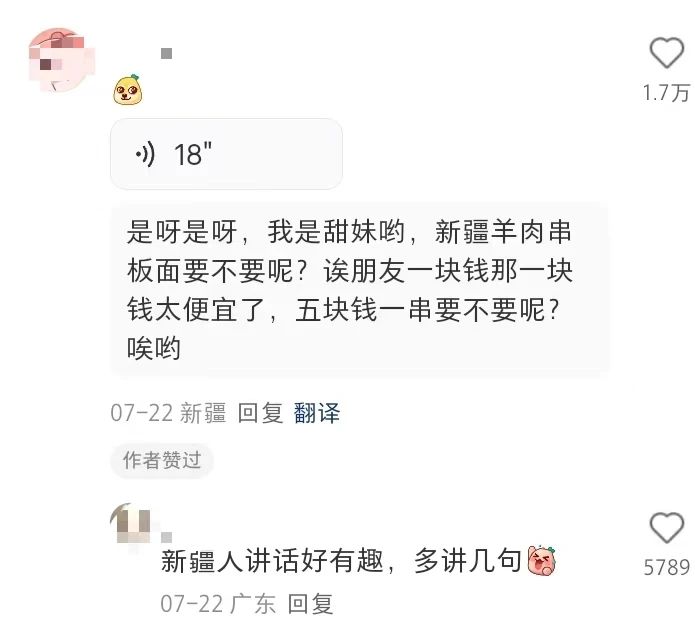Image resolution: width=695 pixels, height=632 pixels.
Task: Play the 18-second voice message
Action: 226,154
